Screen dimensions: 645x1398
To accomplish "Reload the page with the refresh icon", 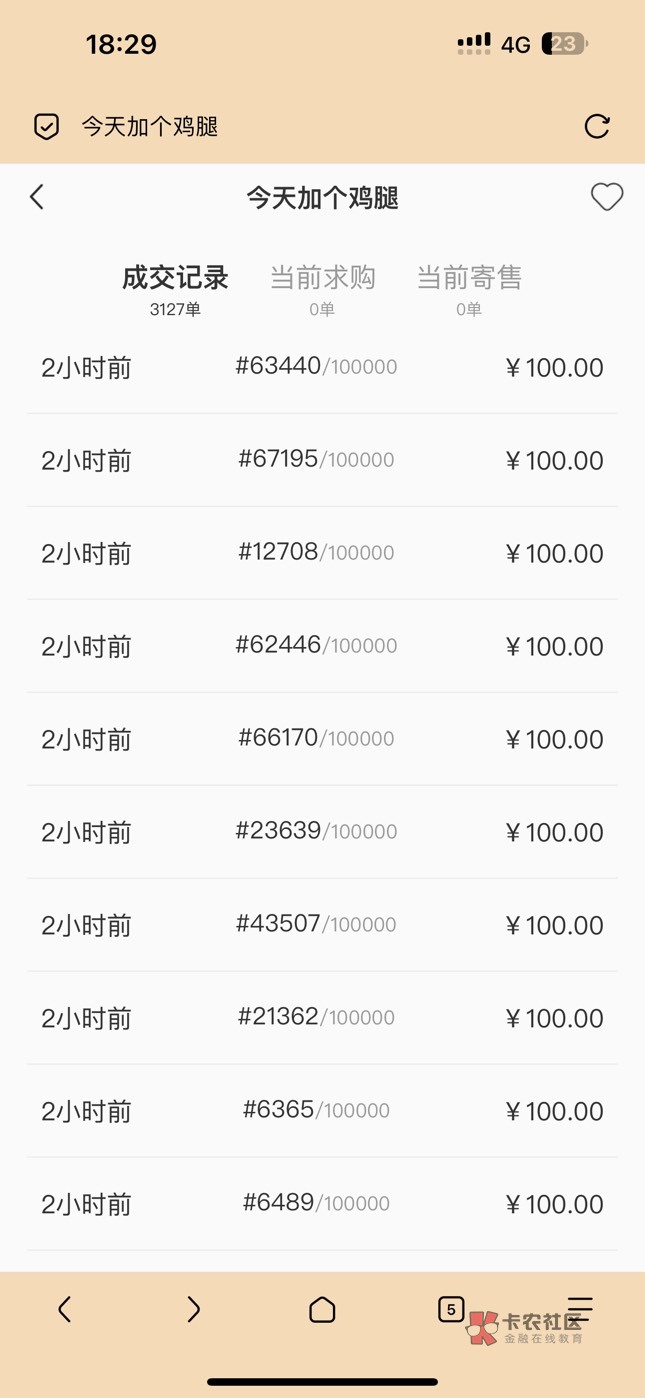I will tap(597, 126).
